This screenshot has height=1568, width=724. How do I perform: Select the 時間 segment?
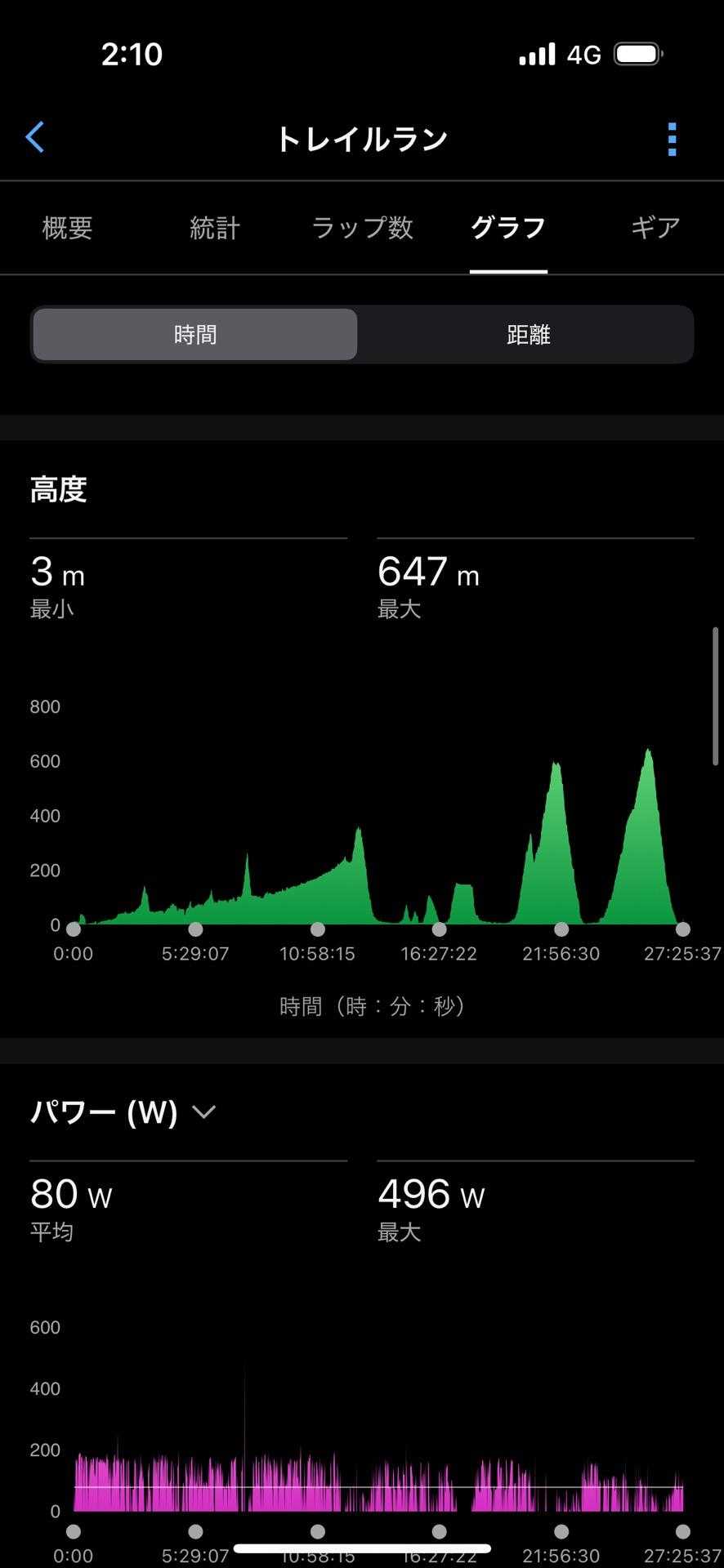click(195, 335)
